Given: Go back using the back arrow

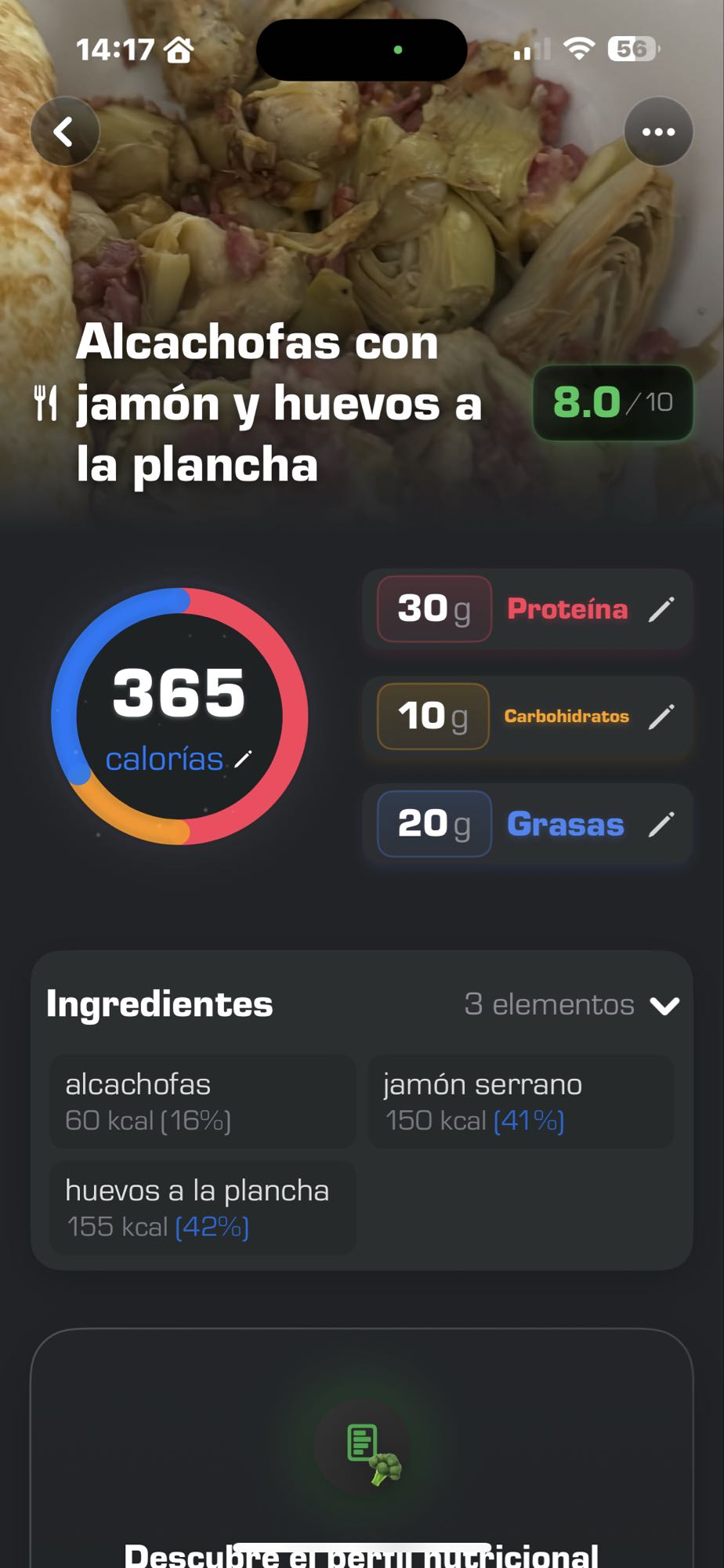Looking at the screenshot, I should pos(65,131).
